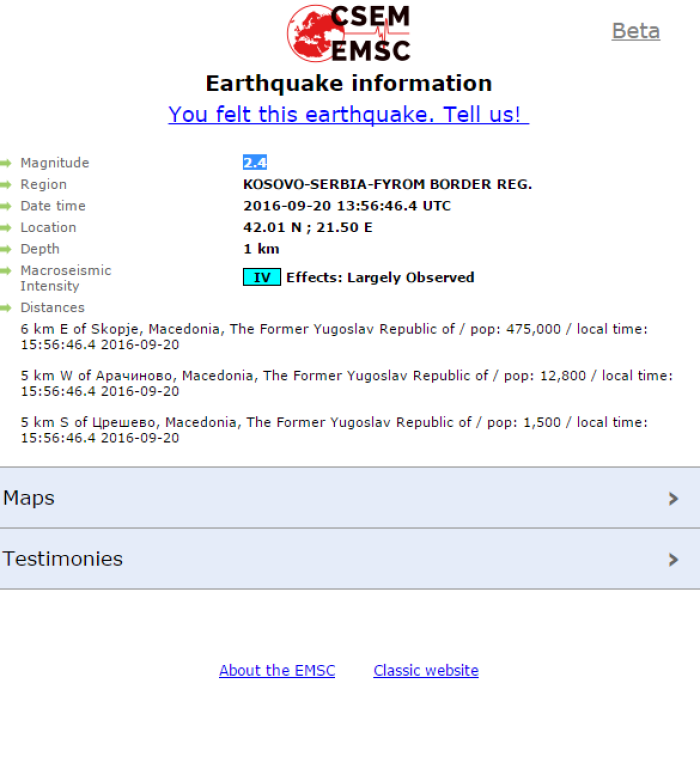Image resolution: width=700 pixels, height=775 pixels.
Task: Expand the Maps section
Action: pos(349,498)
